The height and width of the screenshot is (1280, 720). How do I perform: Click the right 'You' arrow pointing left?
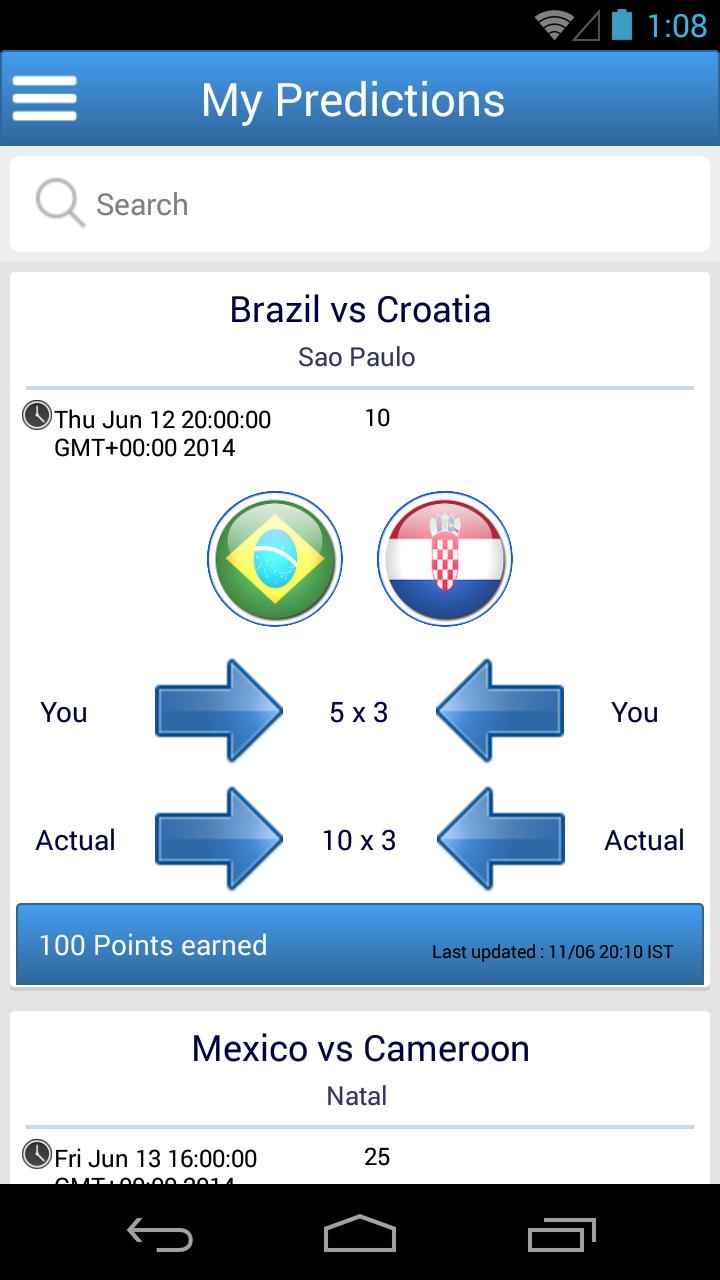499,711
